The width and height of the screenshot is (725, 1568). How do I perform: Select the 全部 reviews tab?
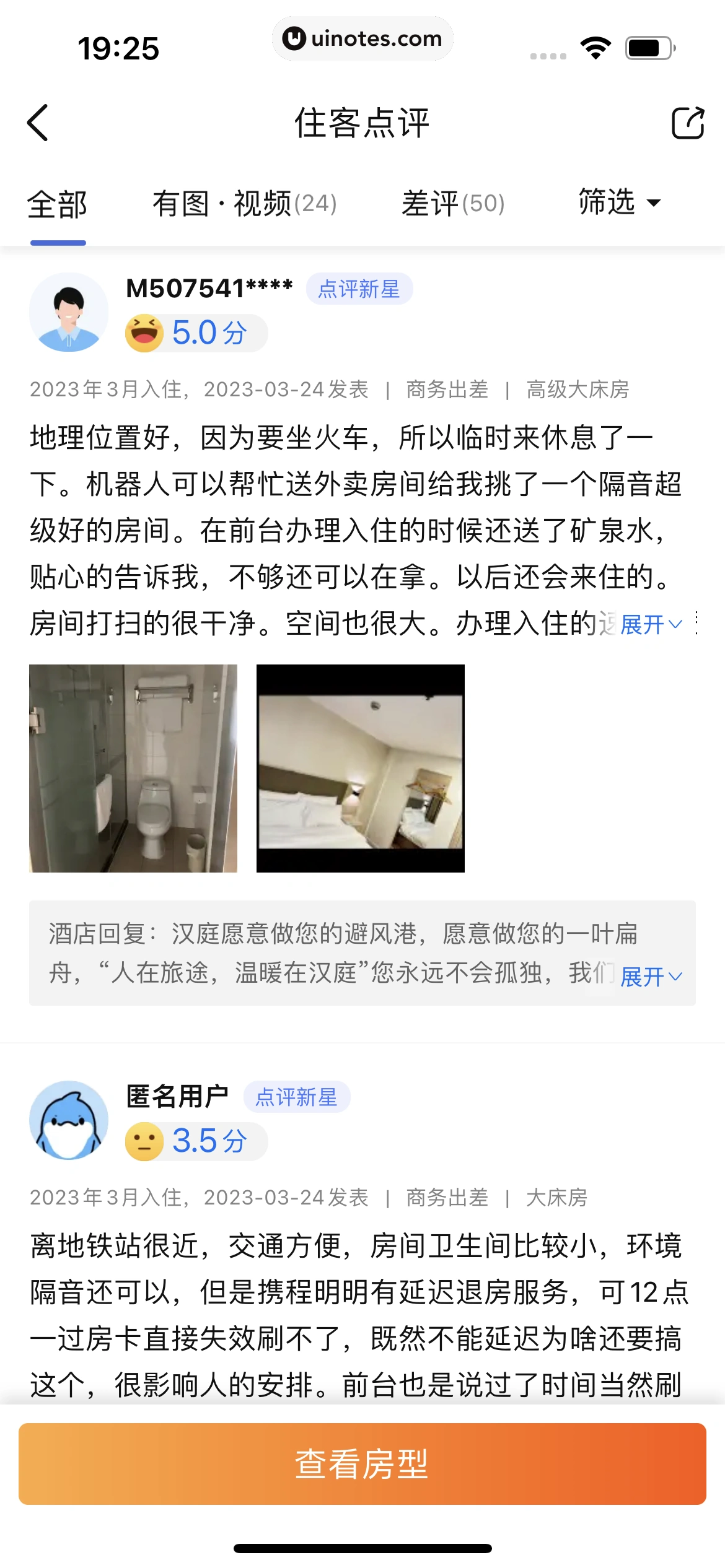pos(57,204)
